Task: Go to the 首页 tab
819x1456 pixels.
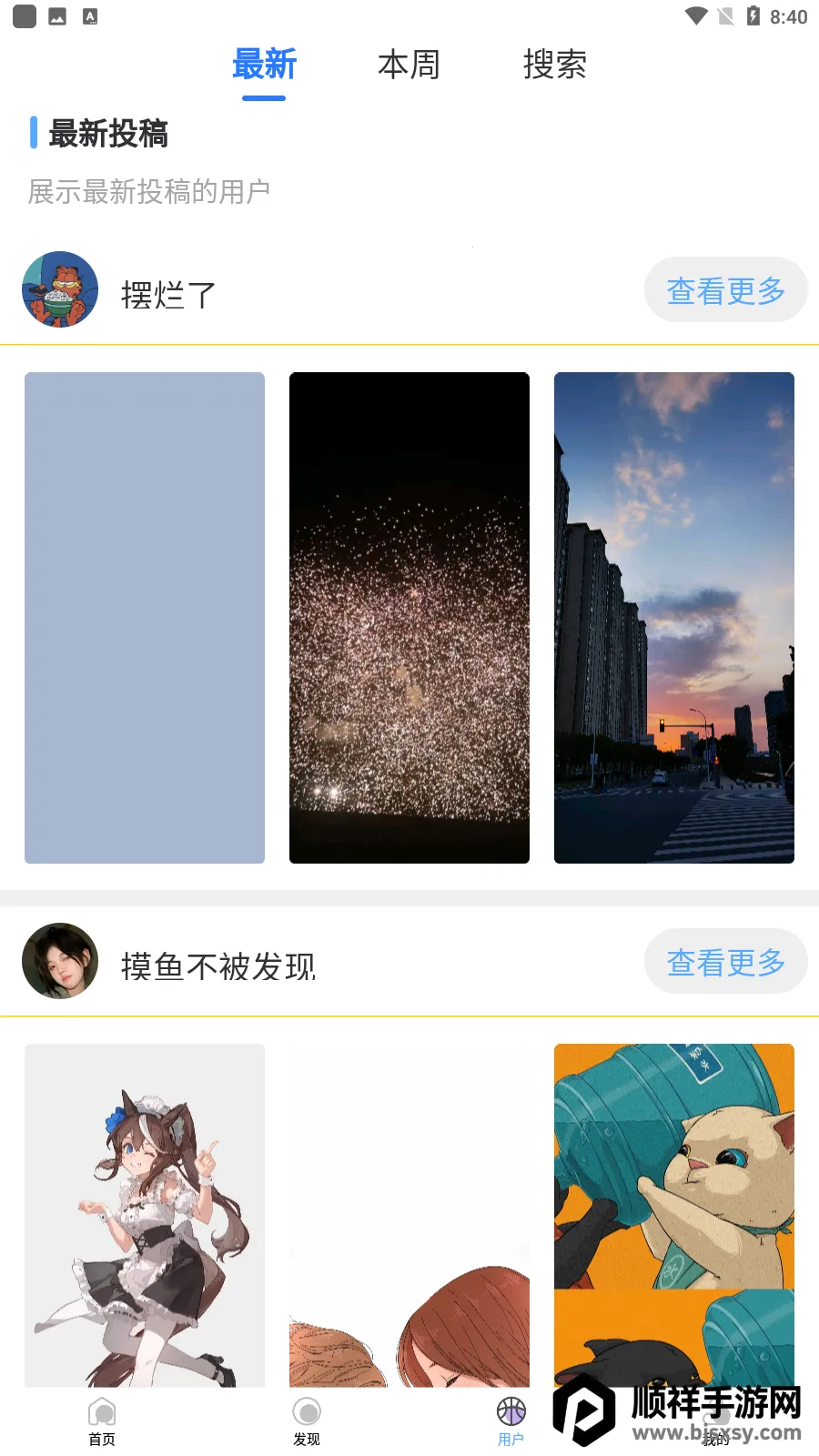Action: pos(102,1421)
